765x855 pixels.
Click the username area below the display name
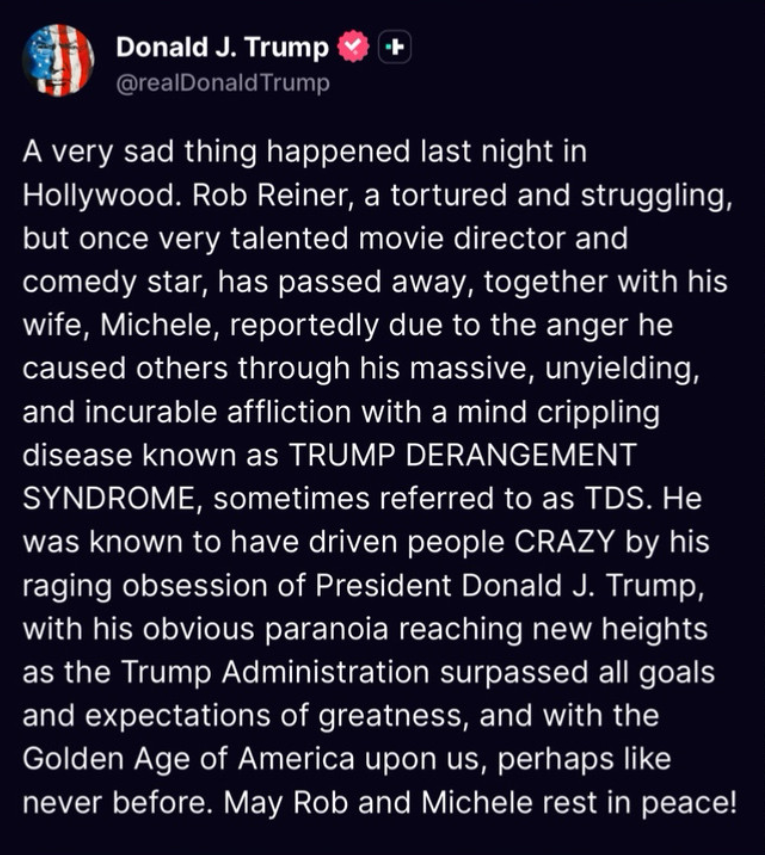[x=220, y=85]
